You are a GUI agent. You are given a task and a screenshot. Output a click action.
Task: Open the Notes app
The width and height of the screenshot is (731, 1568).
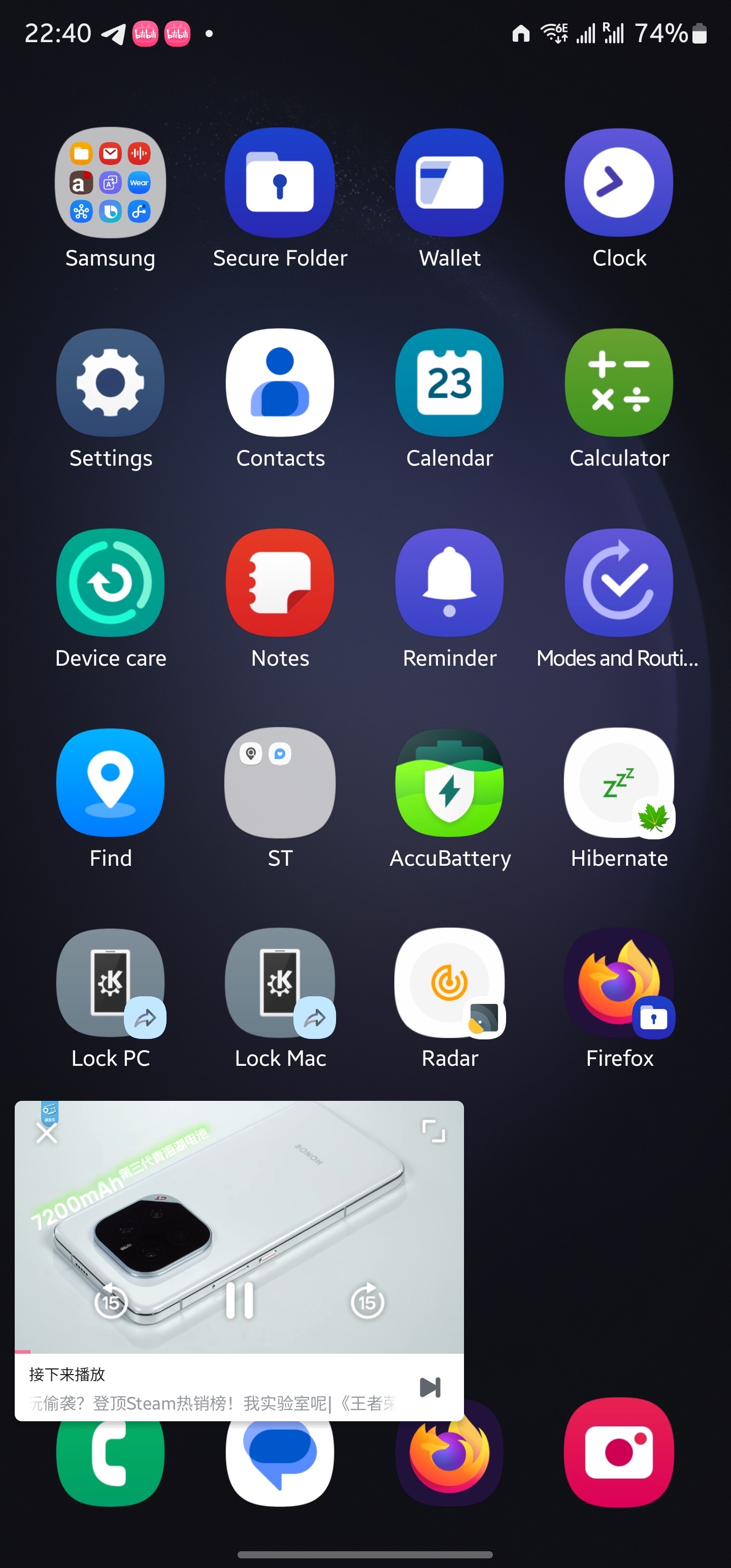click(280, 583)
